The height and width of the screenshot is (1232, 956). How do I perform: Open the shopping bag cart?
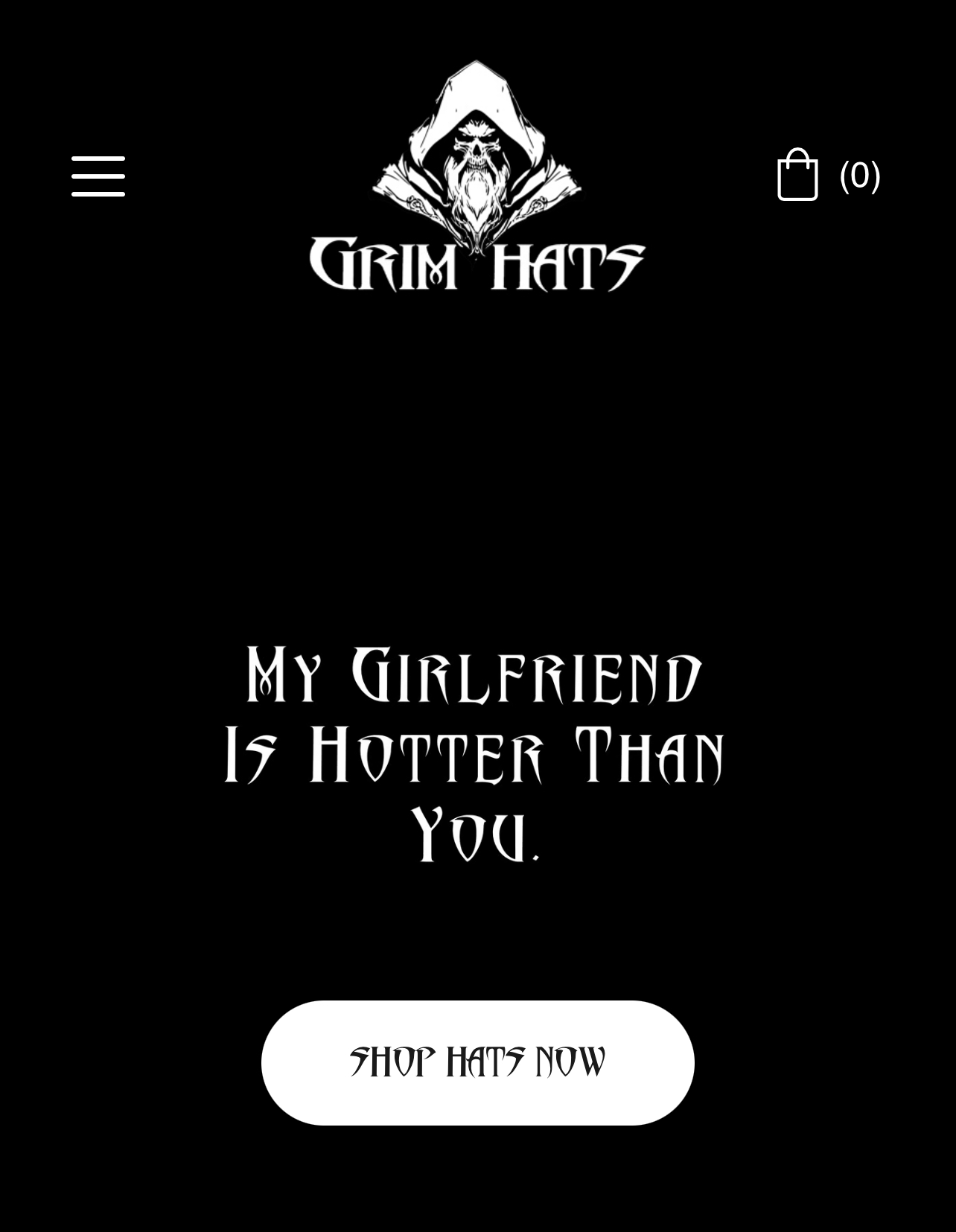coord(798,175)
